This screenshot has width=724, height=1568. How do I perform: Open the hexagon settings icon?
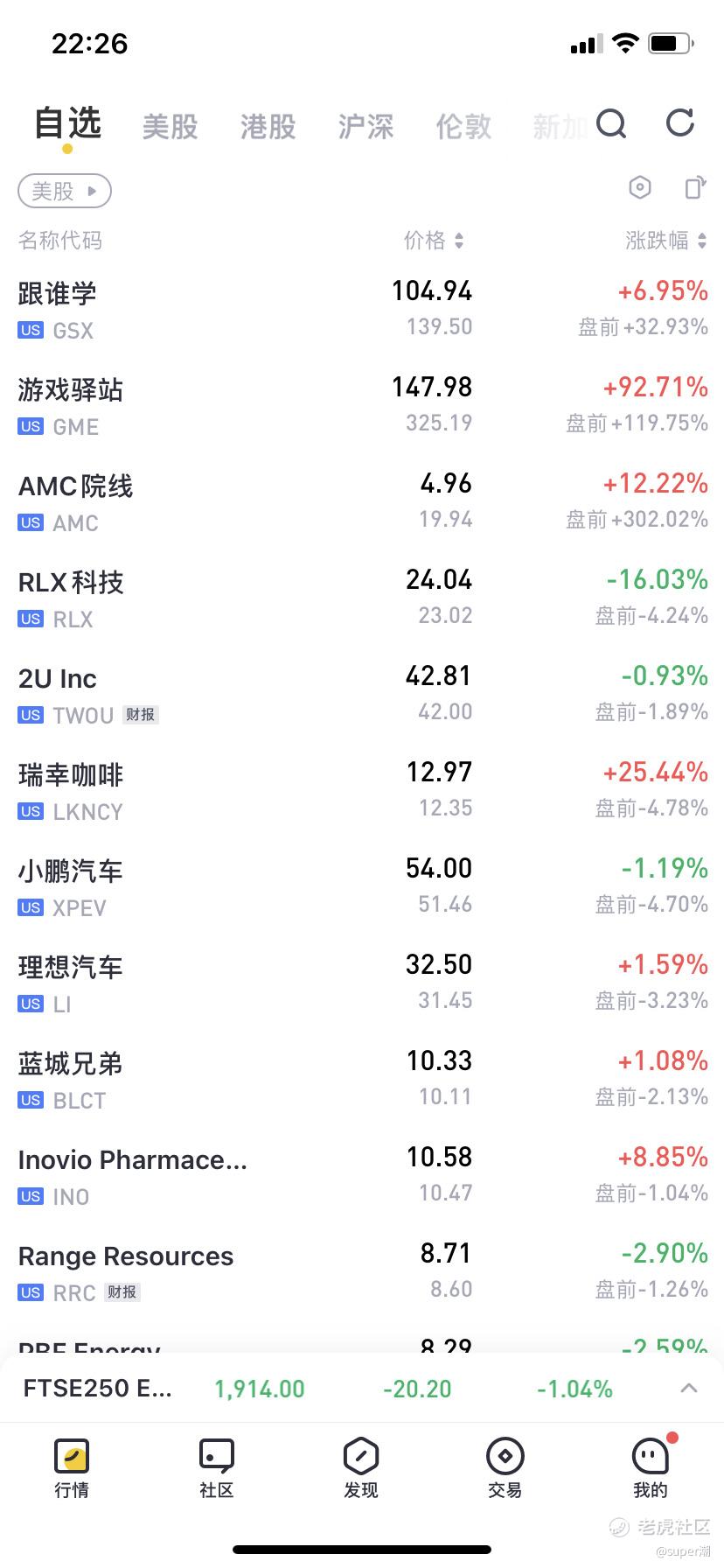(640, 187)
